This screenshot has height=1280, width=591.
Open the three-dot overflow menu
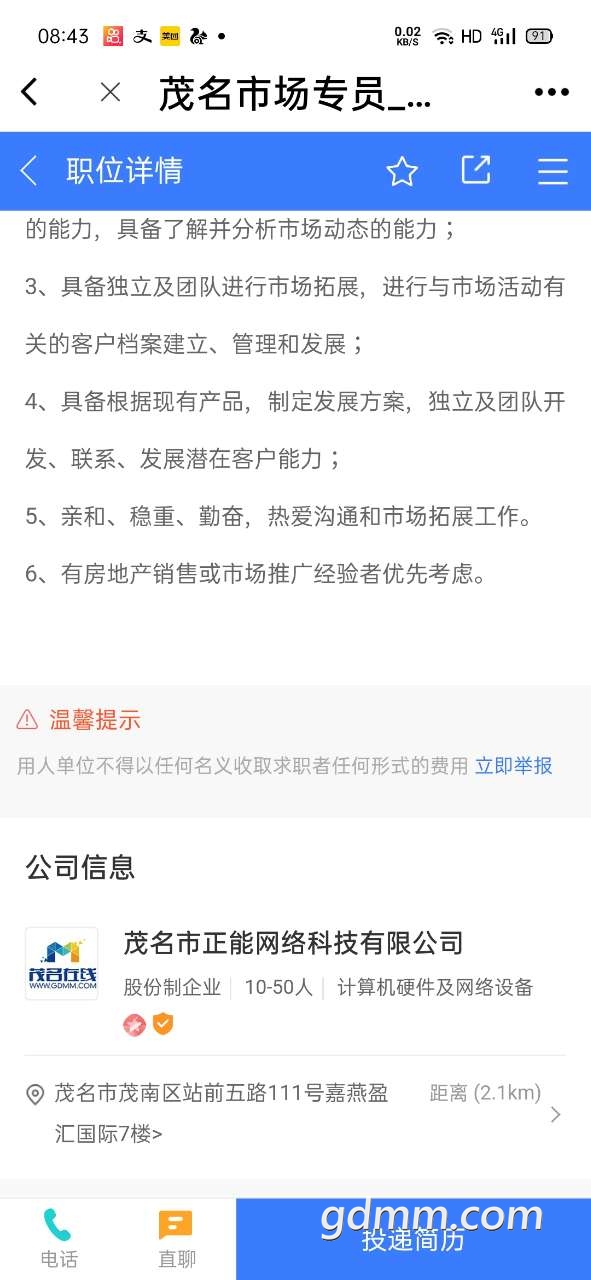click(x=551, y=92)
